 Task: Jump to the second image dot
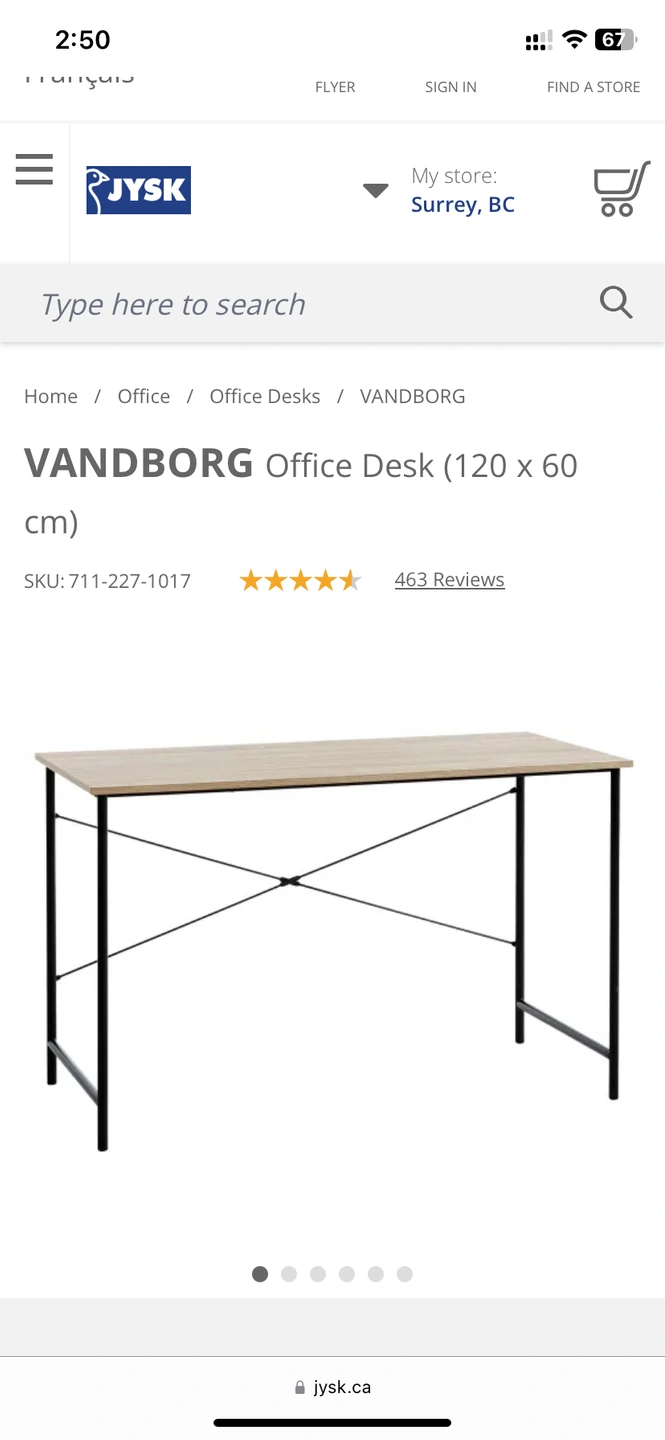(289, 1274)
